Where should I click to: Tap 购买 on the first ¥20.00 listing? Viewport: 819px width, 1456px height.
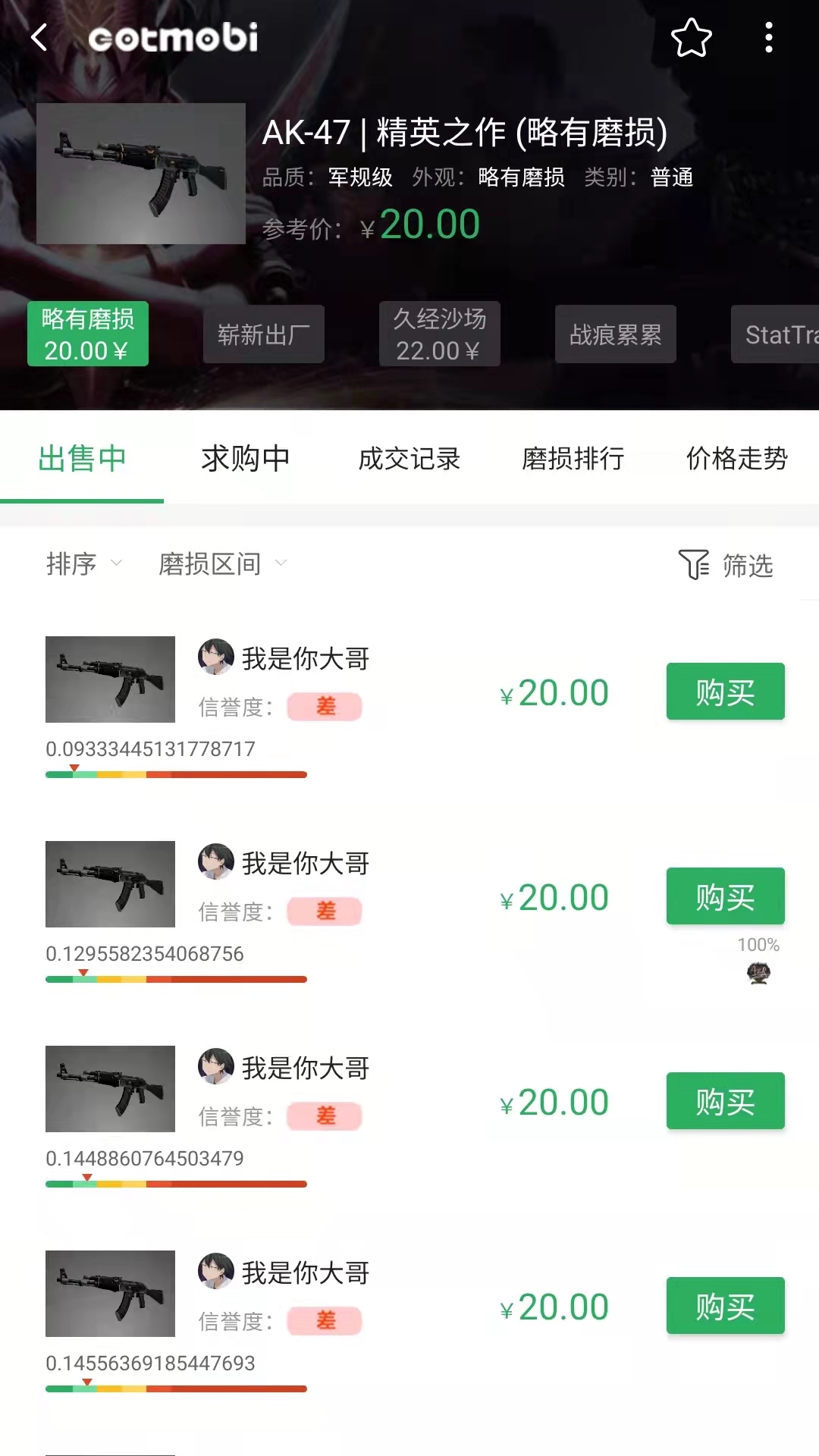click(x=725, y=691)
